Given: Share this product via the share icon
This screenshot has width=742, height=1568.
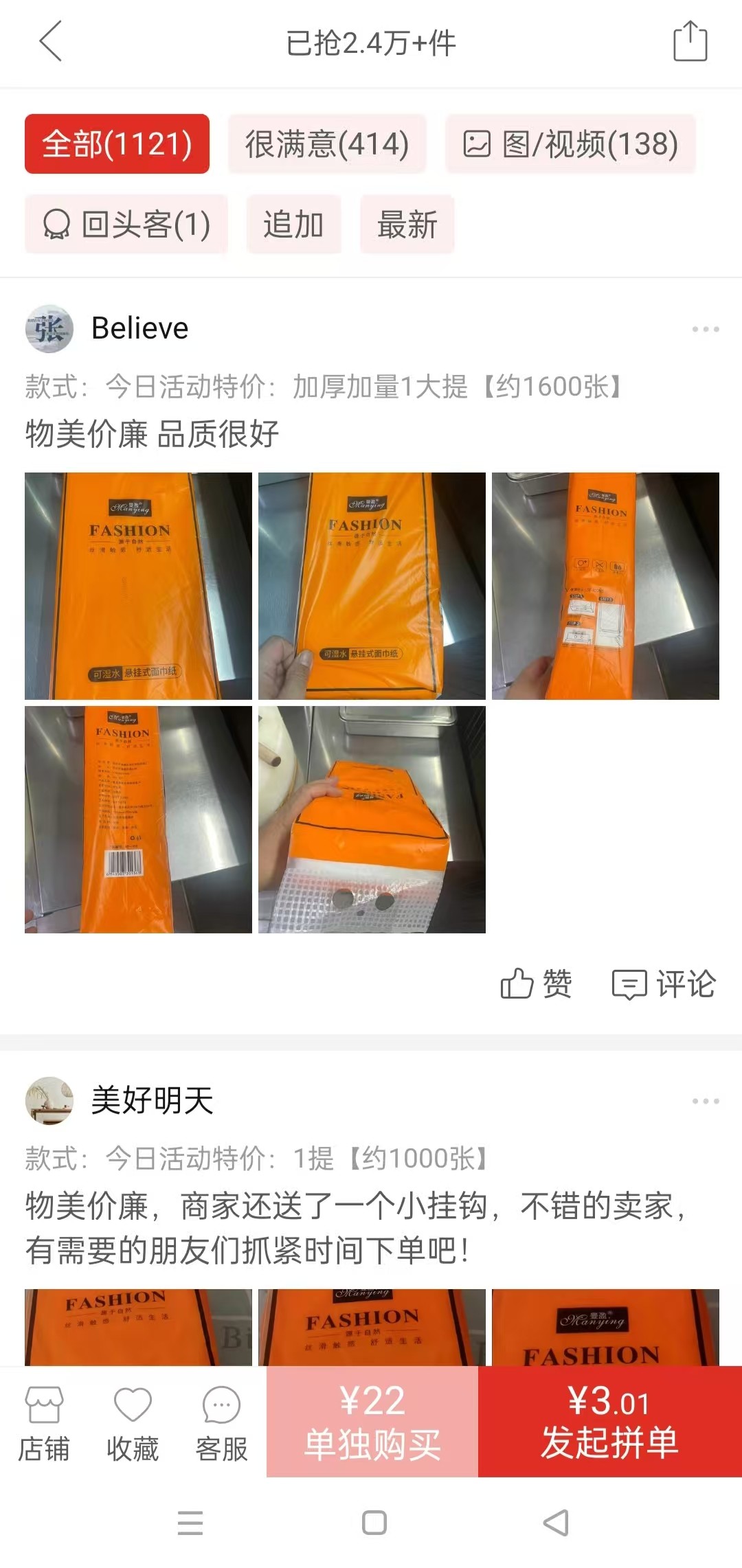Looking at the screenshot, I should [690, 41].
